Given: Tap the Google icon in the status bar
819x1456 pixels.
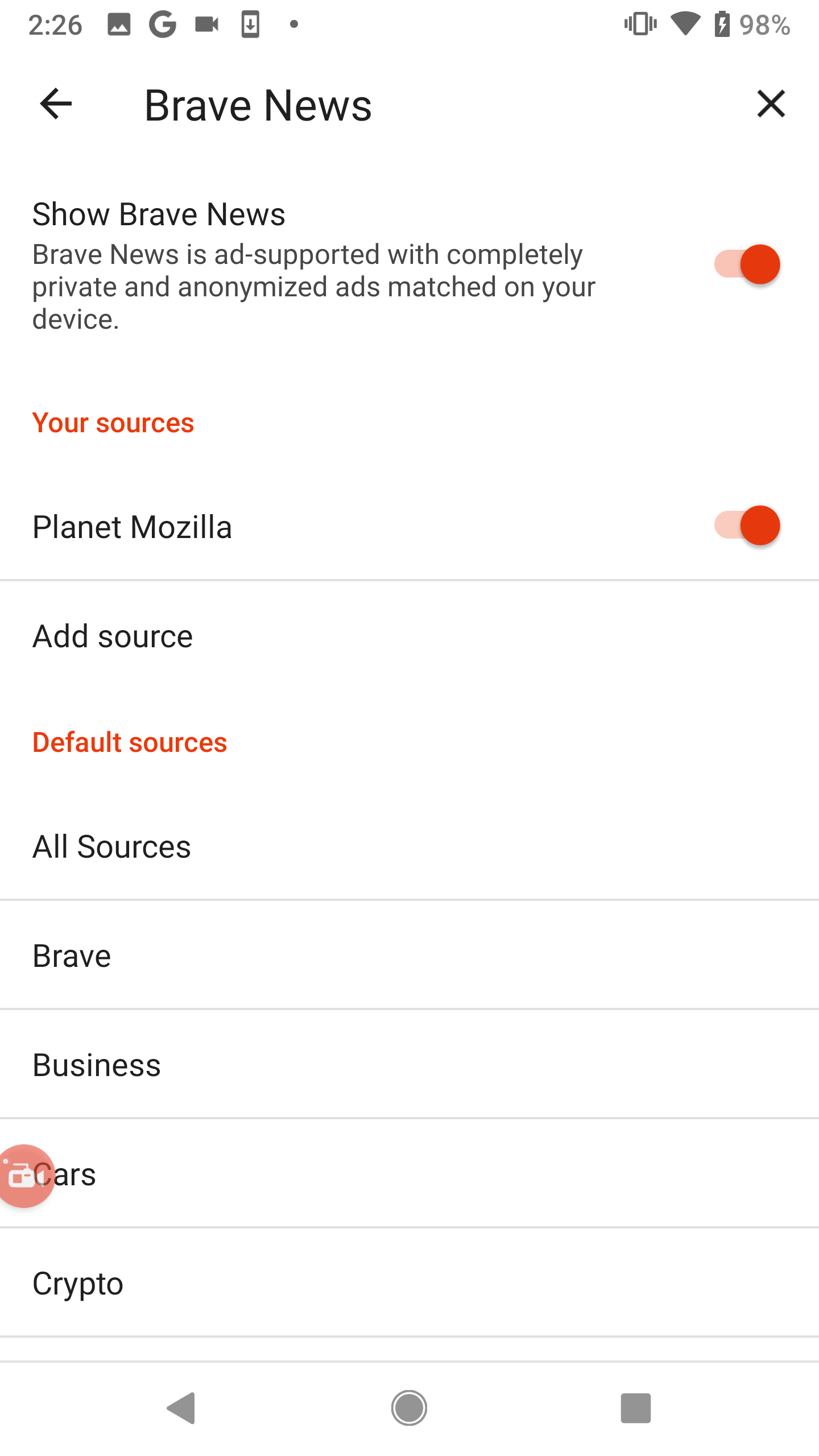Looking at the screenshot, I should click(162, 24).
